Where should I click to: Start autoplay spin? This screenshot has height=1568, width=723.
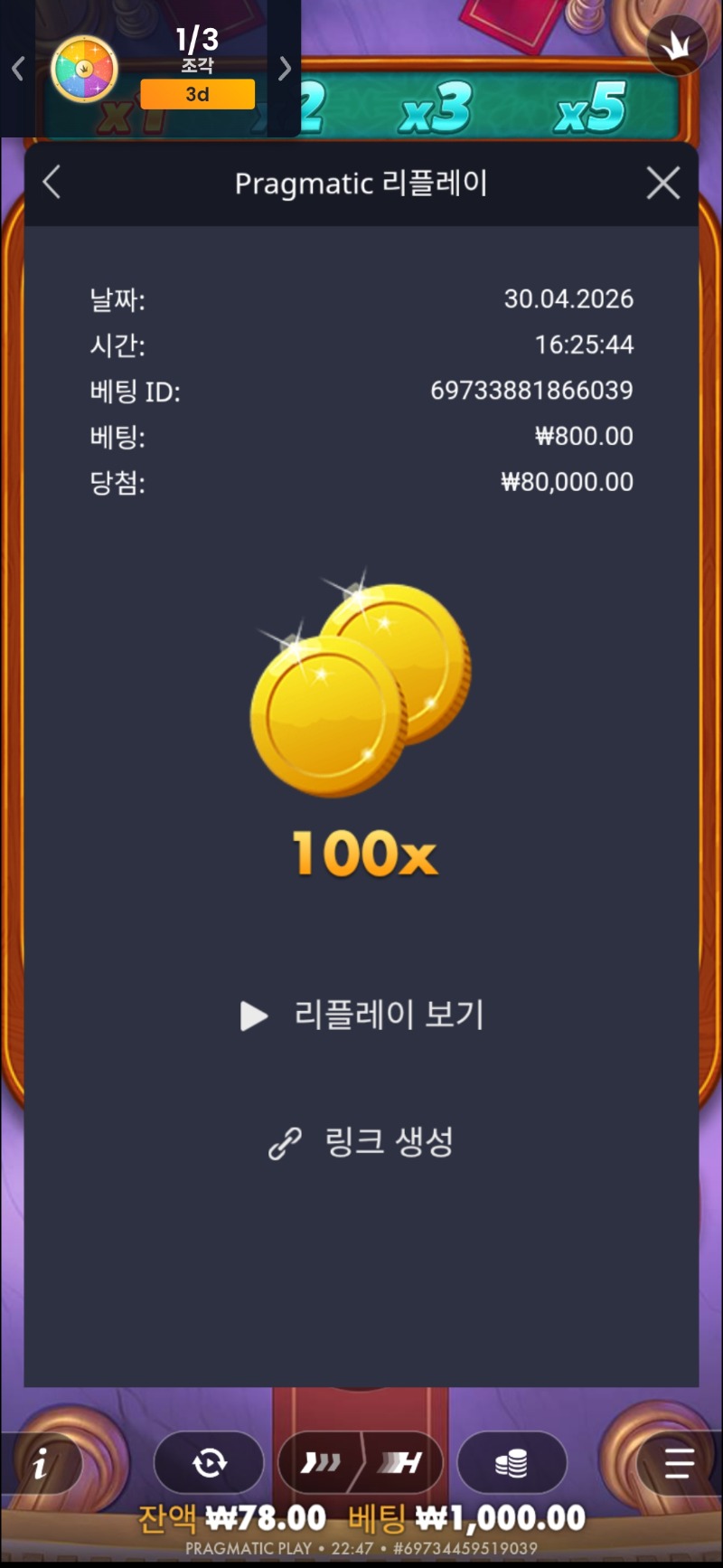(x=209, y=1462)
